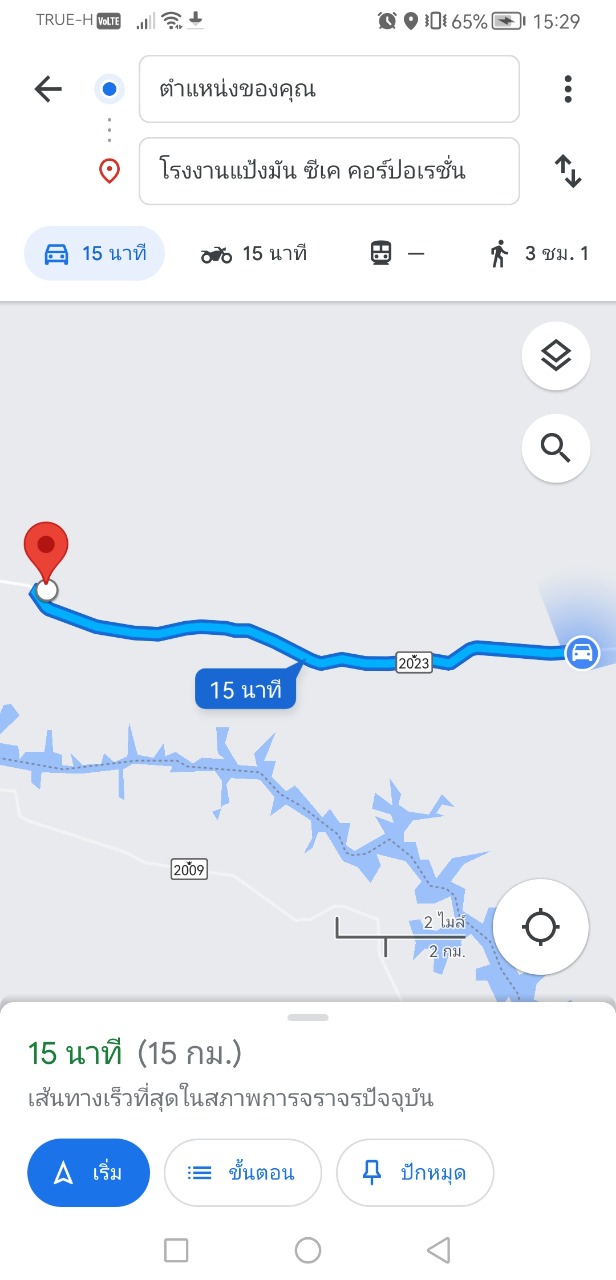Search along the route
The width and height of the screenshot is (616, 1280).
coord(556,447)
